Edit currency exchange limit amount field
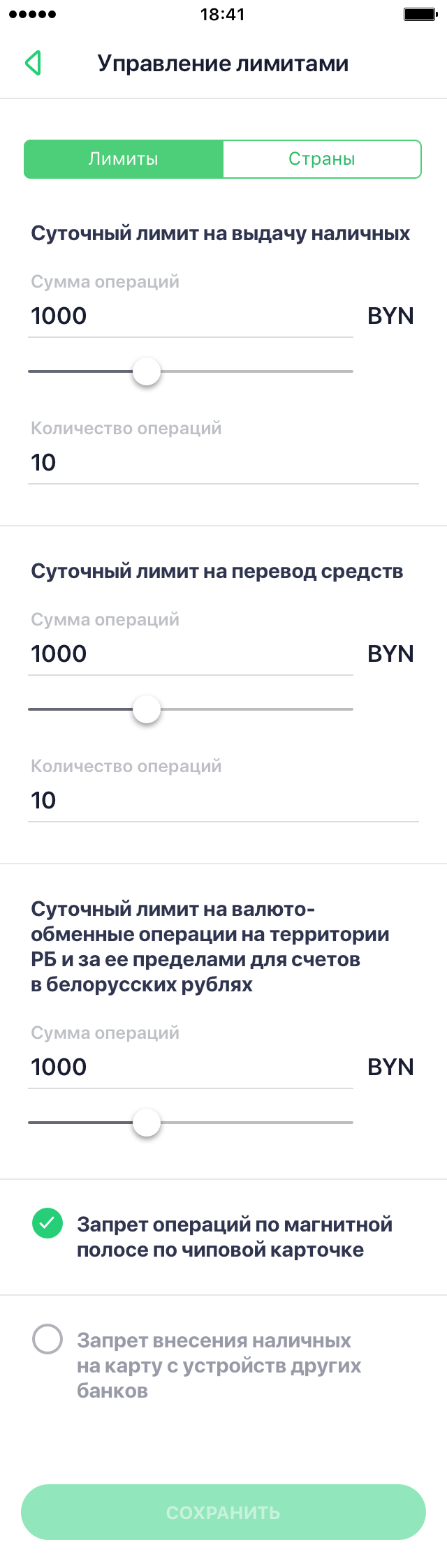Image resolution: width=447 pixels, height=1568 pixels. [189, 1067]
